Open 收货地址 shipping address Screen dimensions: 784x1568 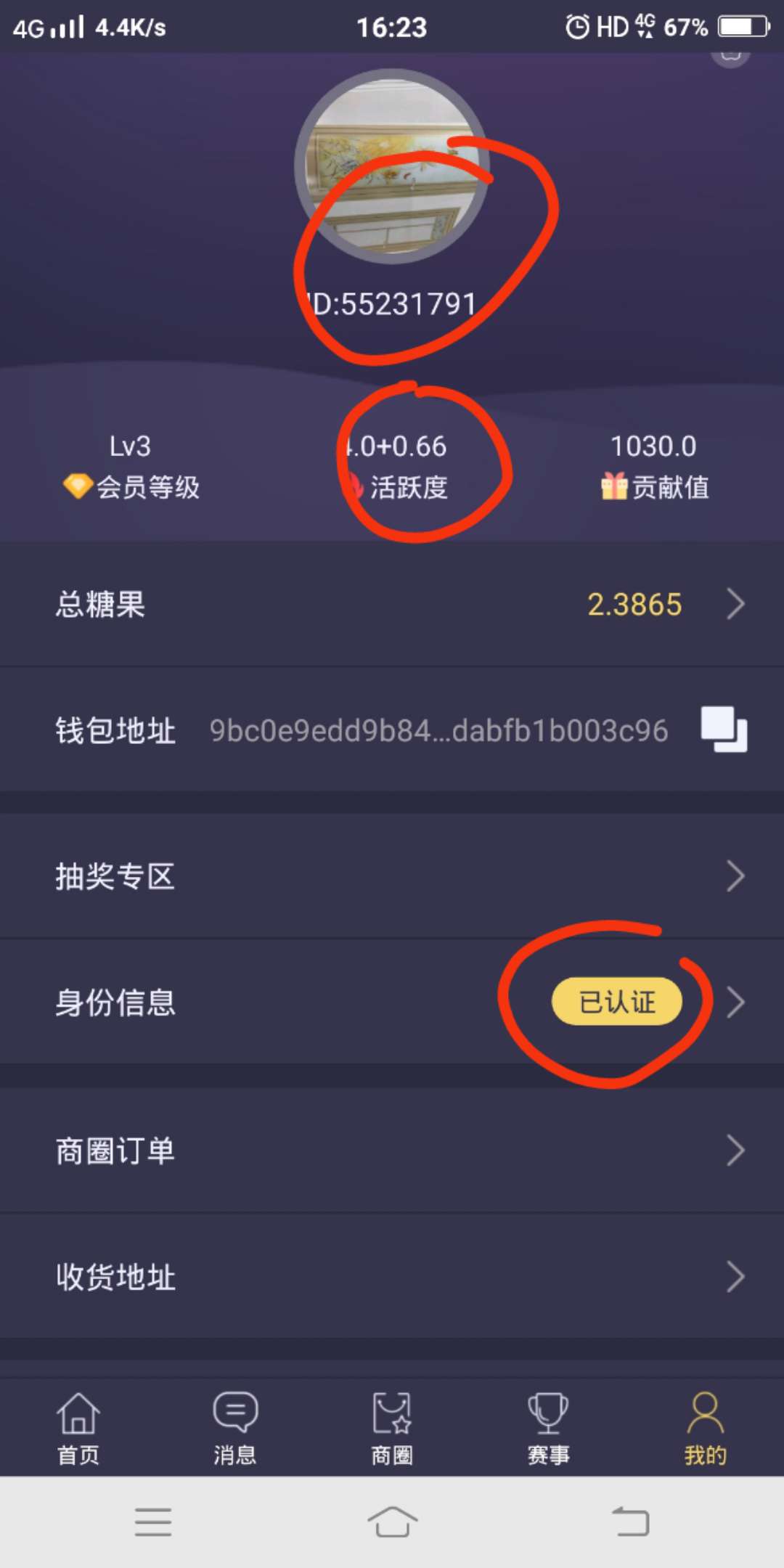[392, 1277]
